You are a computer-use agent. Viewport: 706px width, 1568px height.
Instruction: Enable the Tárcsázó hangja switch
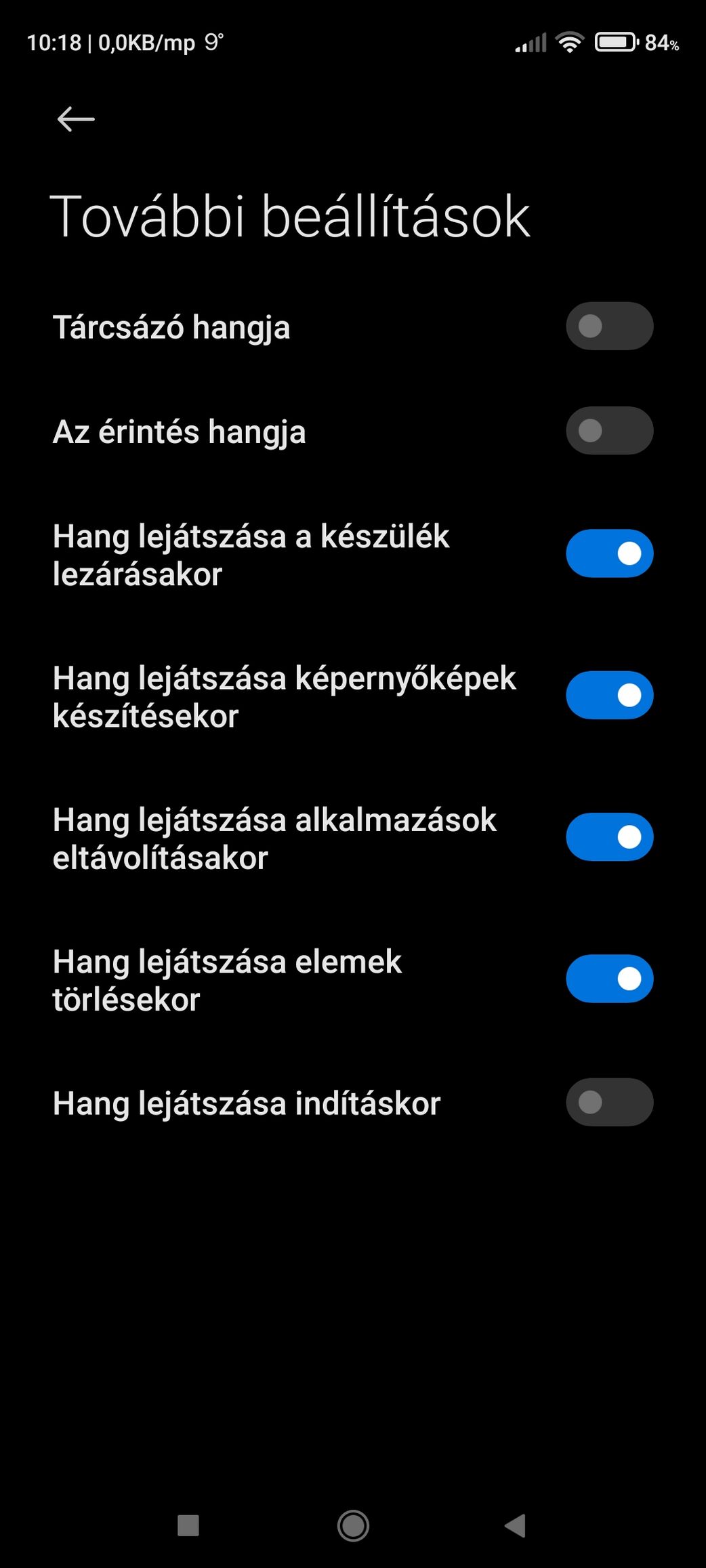609,326
